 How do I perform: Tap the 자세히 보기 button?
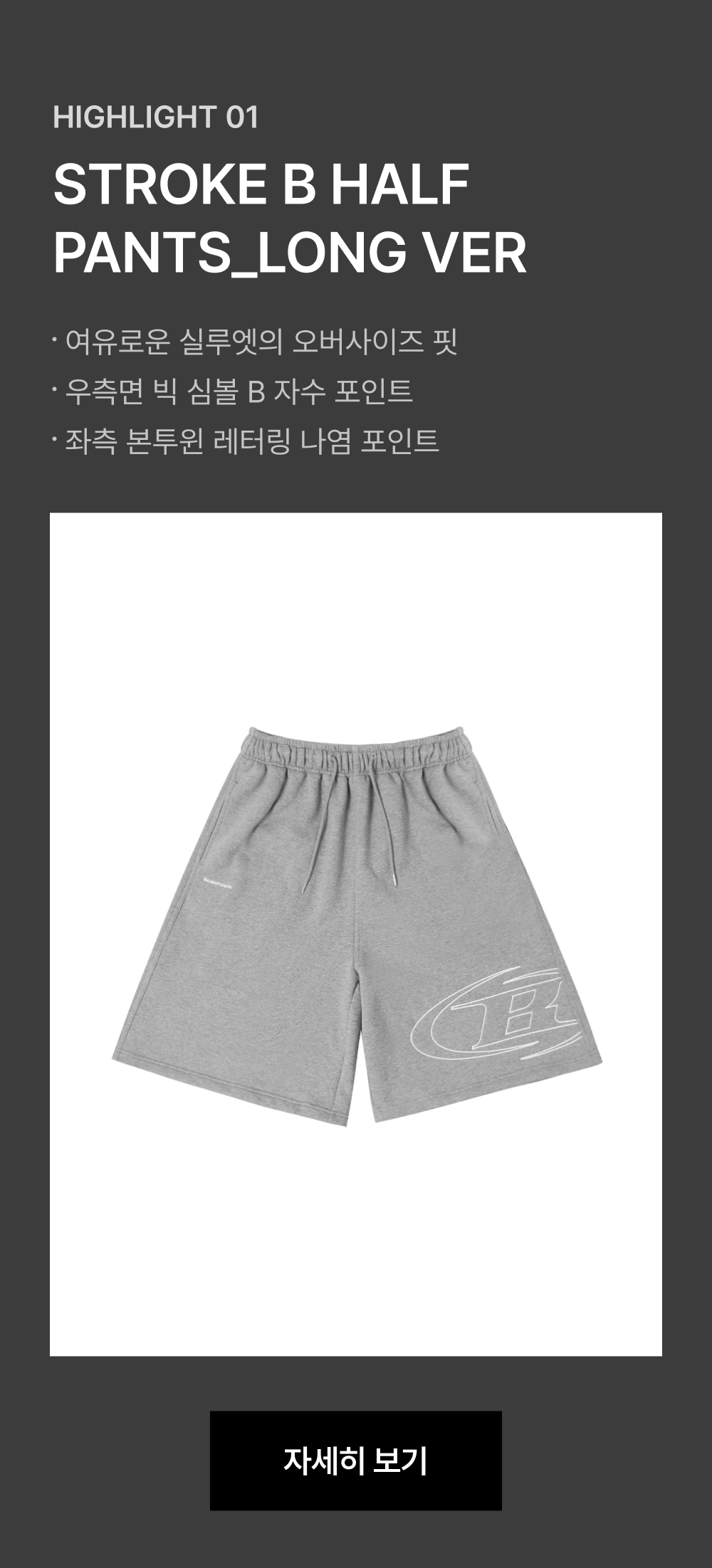[x=355, y=1460]
